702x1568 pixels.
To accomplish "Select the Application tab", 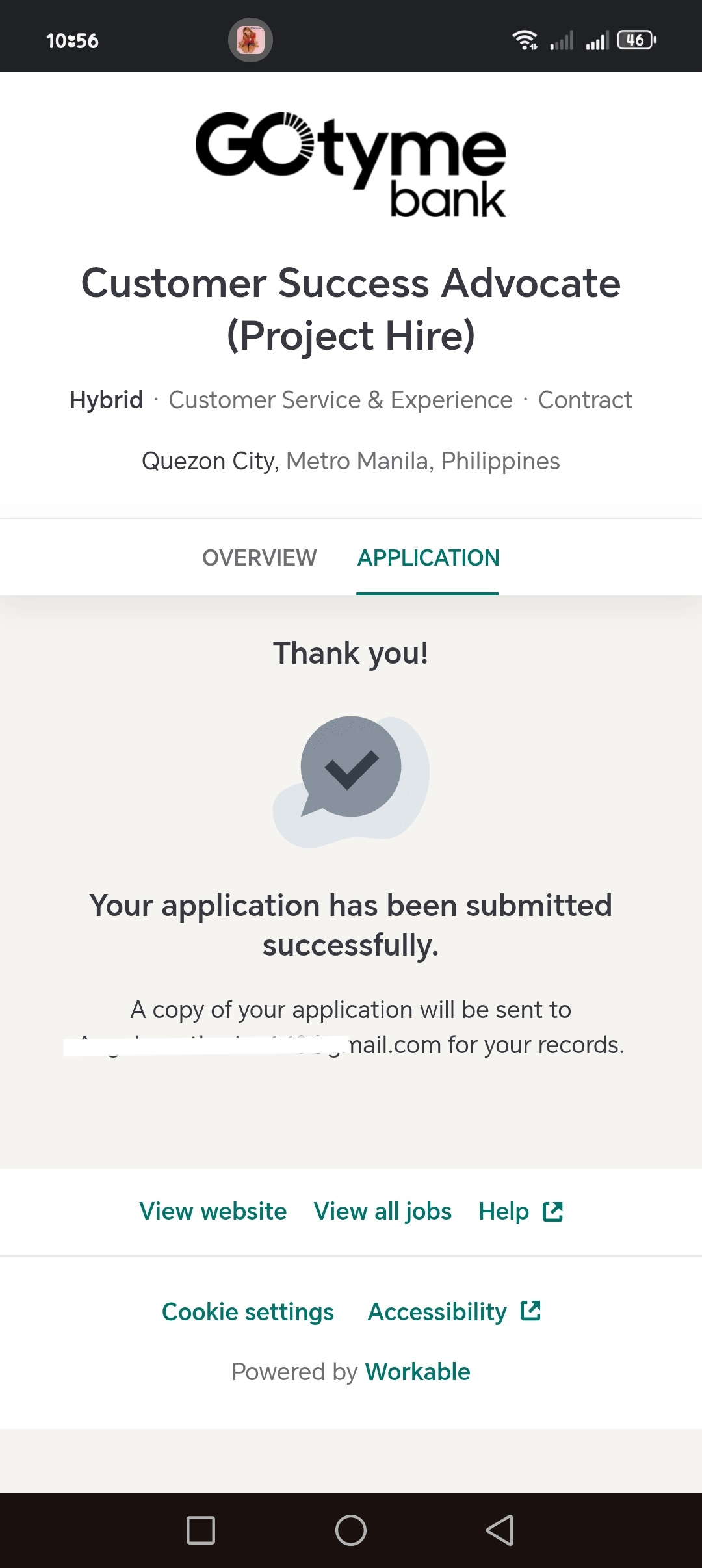I will 428,558.
